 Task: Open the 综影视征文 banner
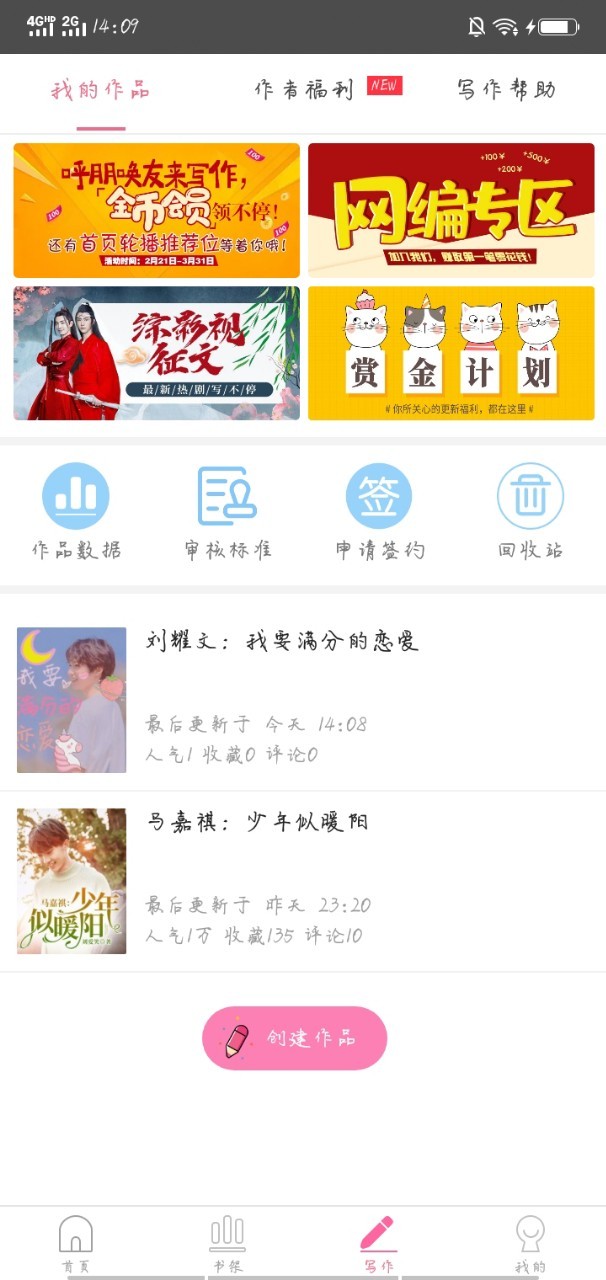coord(157,353)
